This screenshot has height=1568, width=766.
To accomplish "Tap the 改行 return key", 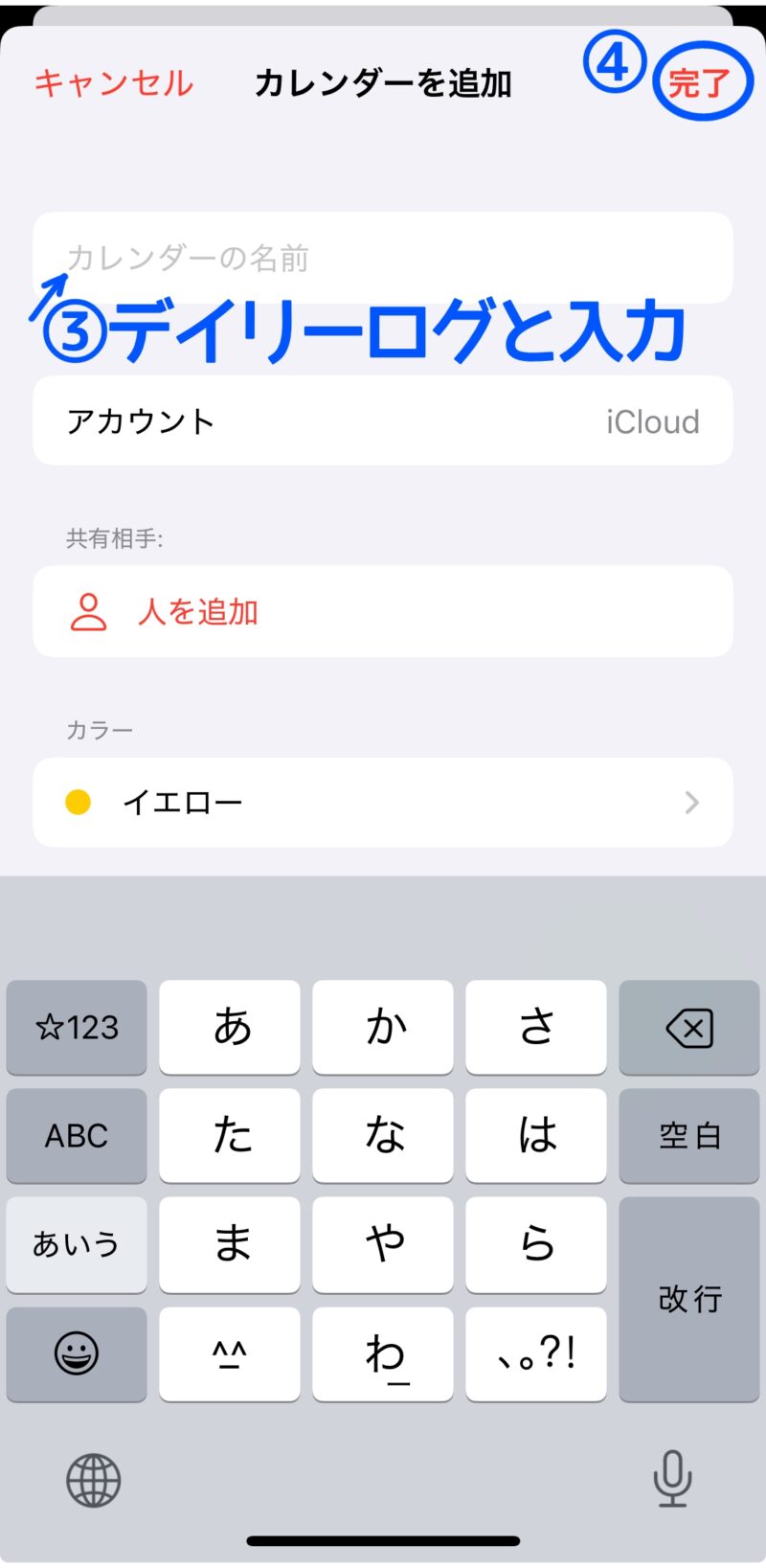I will (x=689, y=1300).
